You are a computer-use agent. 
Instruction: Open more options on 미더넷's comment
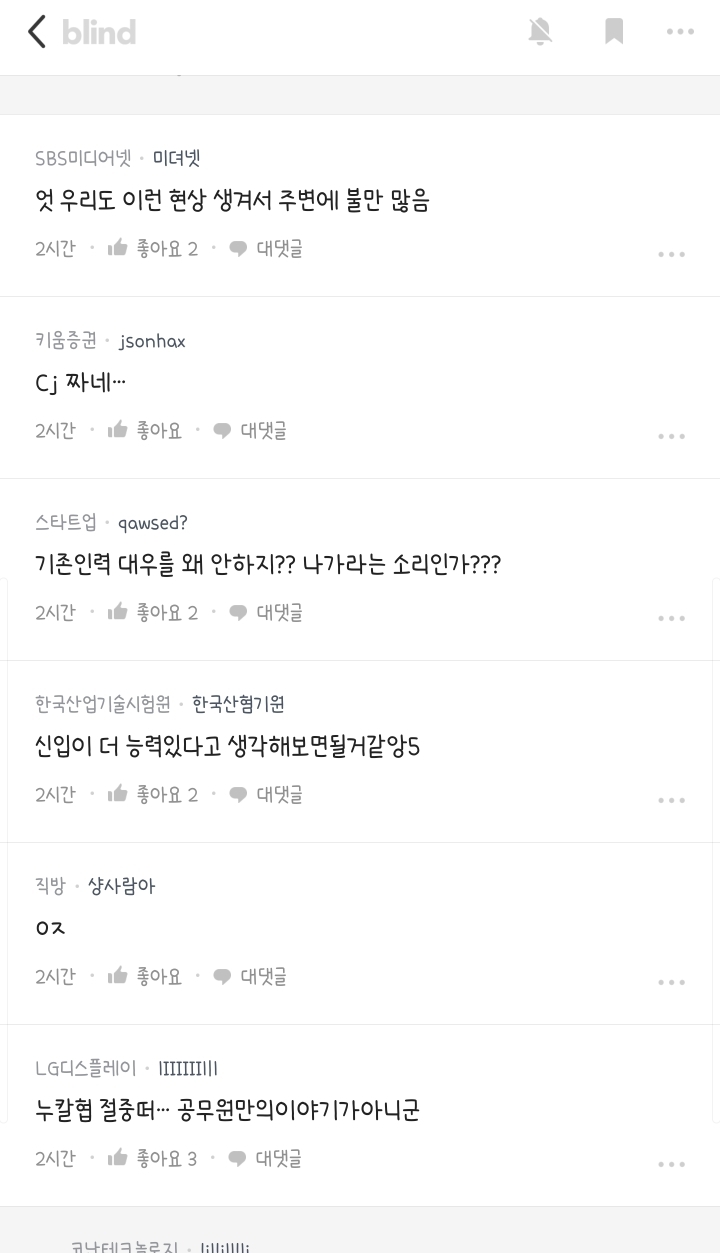pyautogui.click(x=671, y=254)
